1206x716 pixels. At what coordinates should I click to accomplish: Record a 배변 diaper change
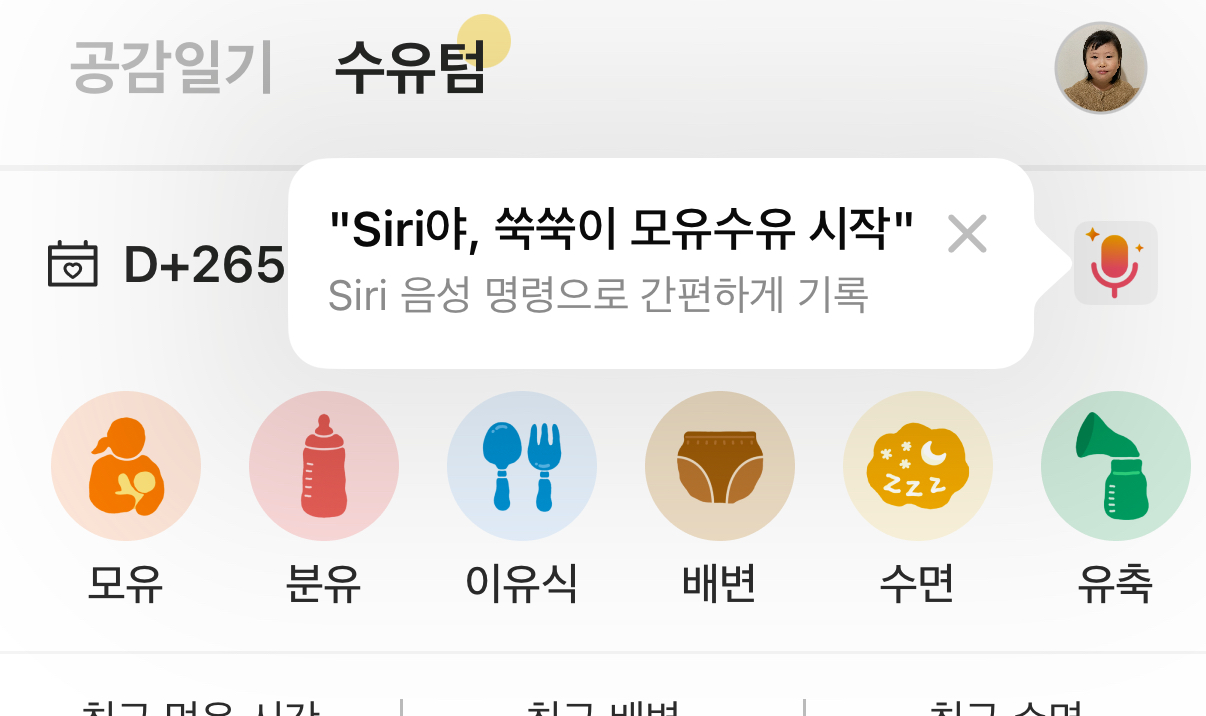(x=720, y=467)
